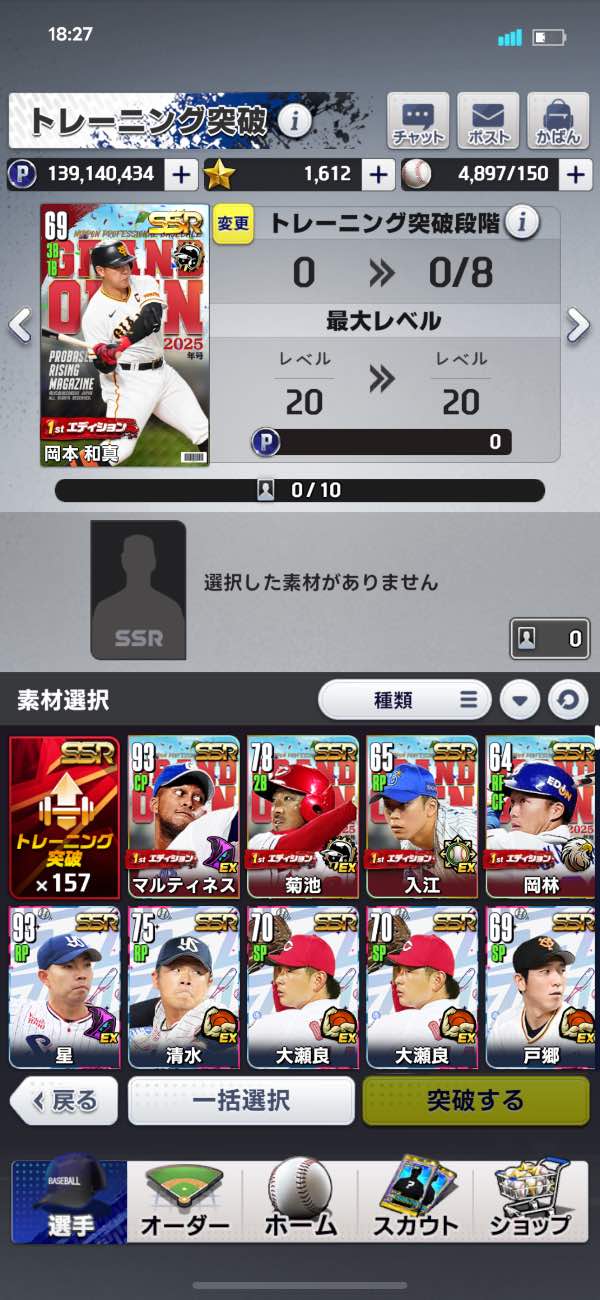This screenshot has width=600, height=1300.
Task: Show info for トレーニング突破段階
Action: [x=519, y=223]
